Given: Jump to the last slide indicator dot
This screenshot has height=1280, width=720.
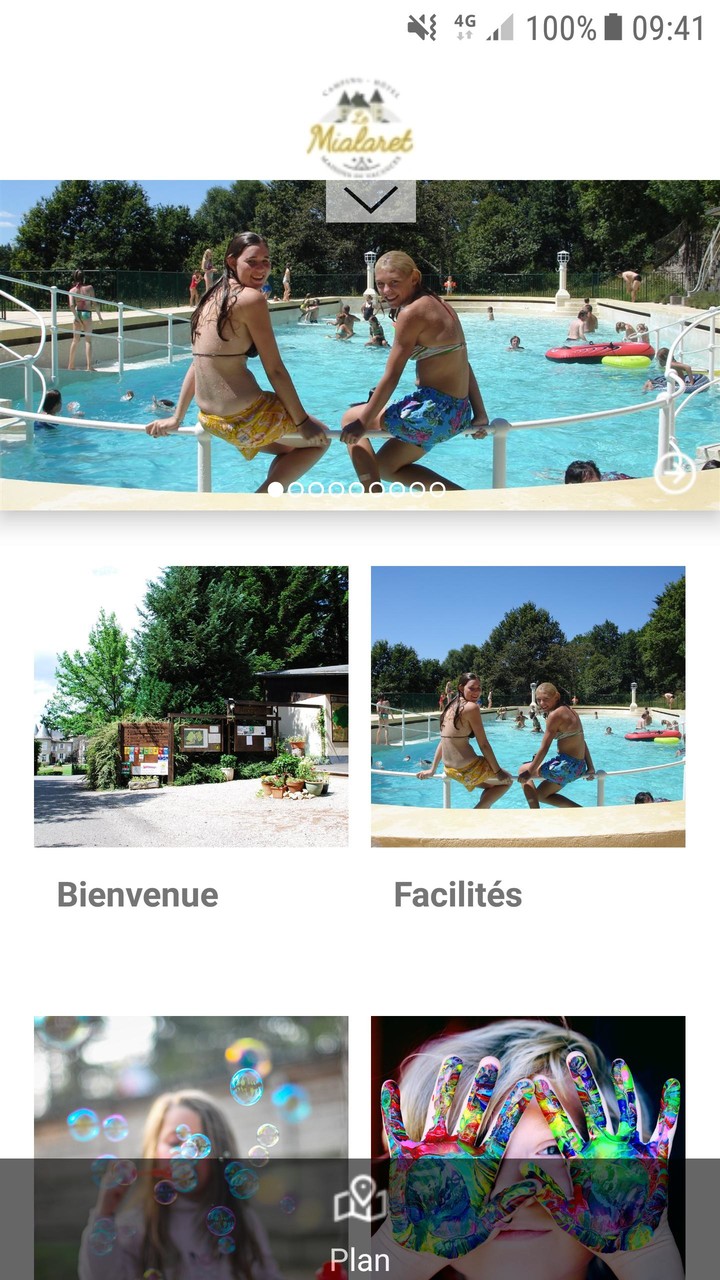Looking at the screenshot, I should click(x=437, y=489).
